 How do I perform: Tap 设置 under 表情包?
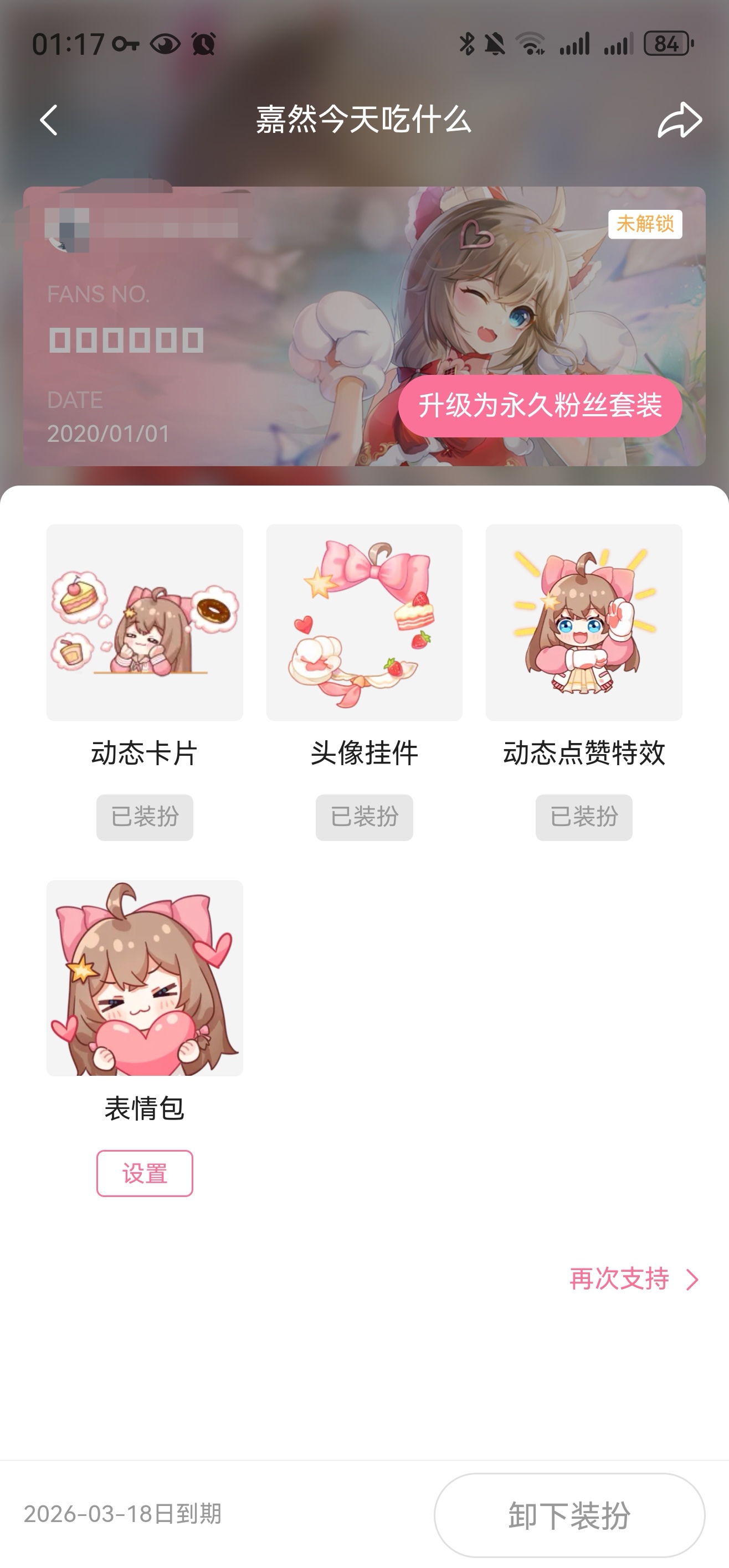[x=145, y=1173]
